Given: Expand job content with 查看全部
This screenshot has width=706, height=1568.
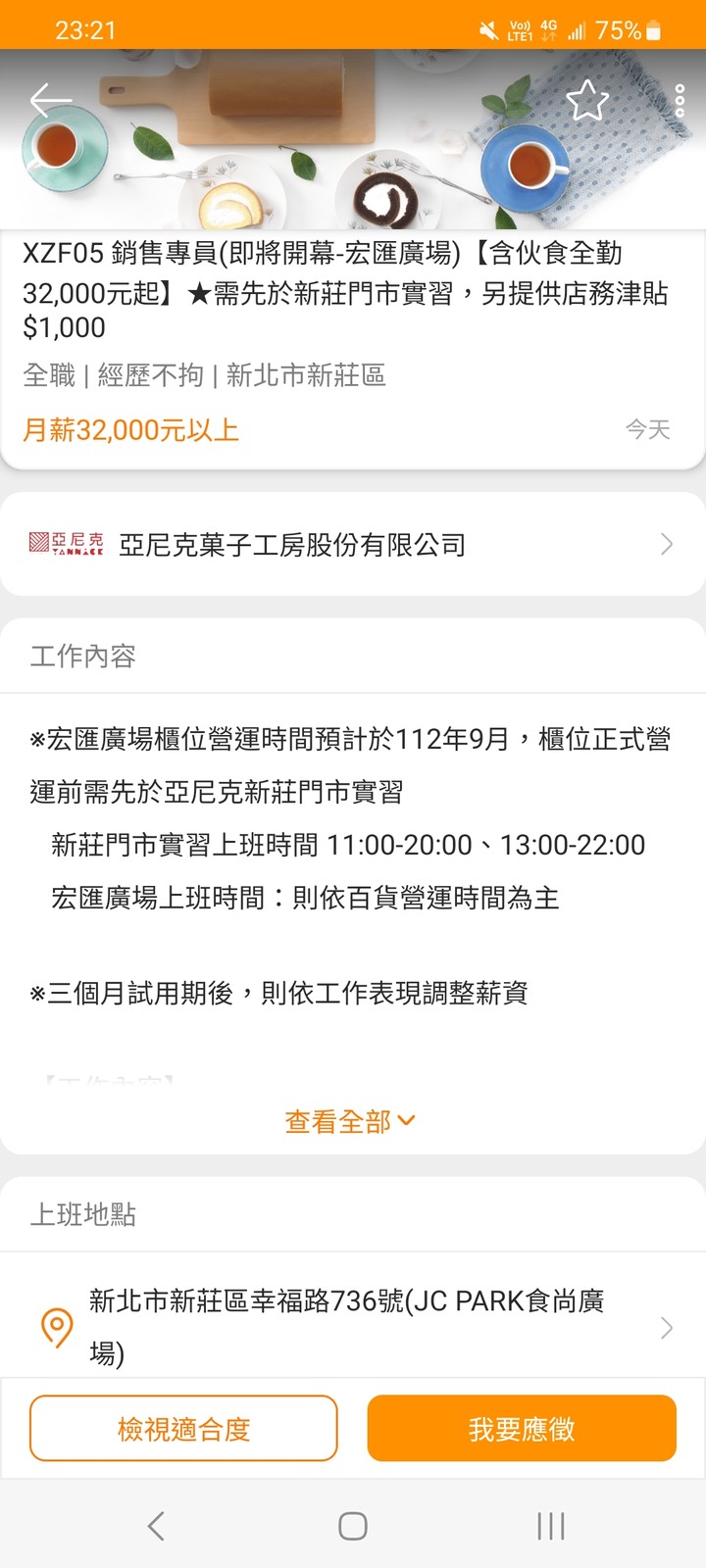Looking at the screenshot, I should coord(350,1121).
